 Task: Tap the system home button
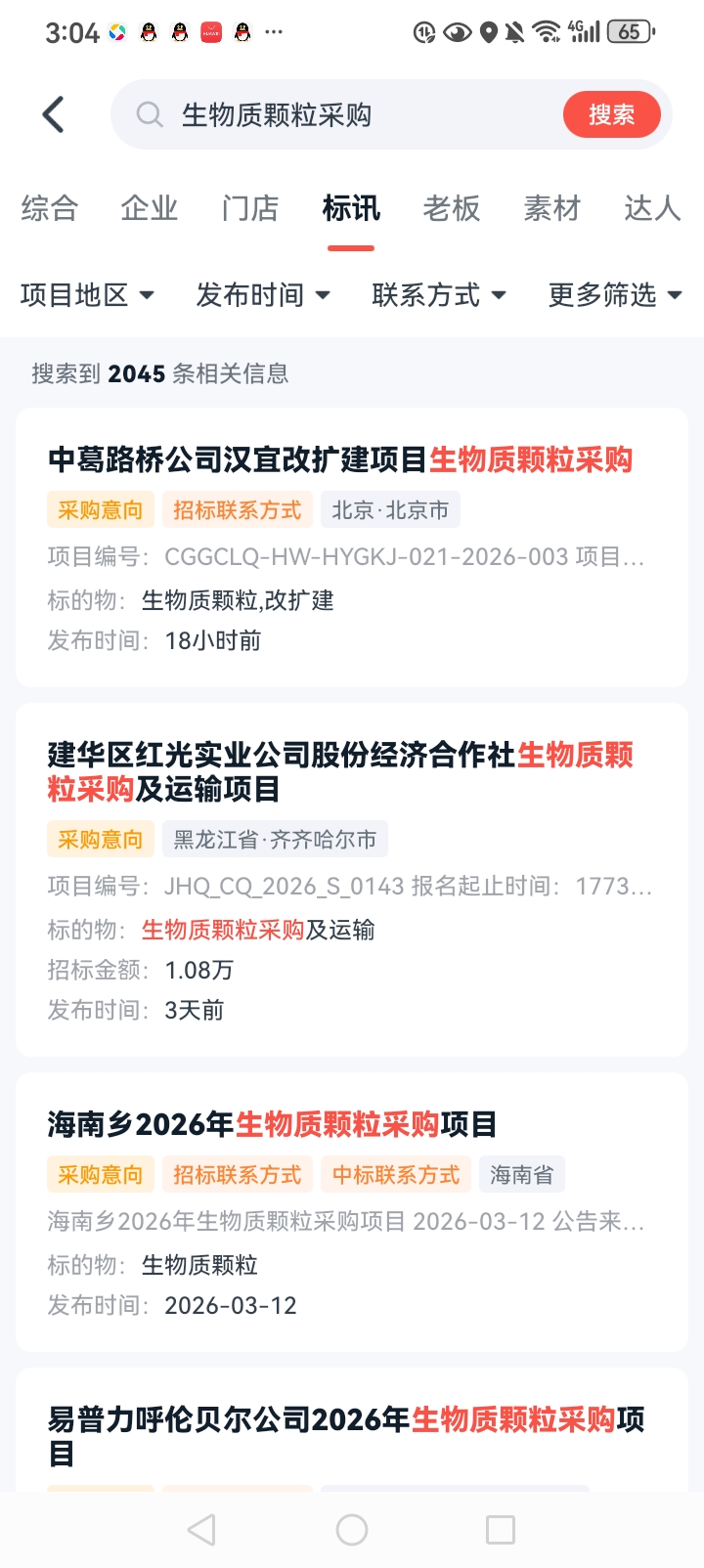352,1530
